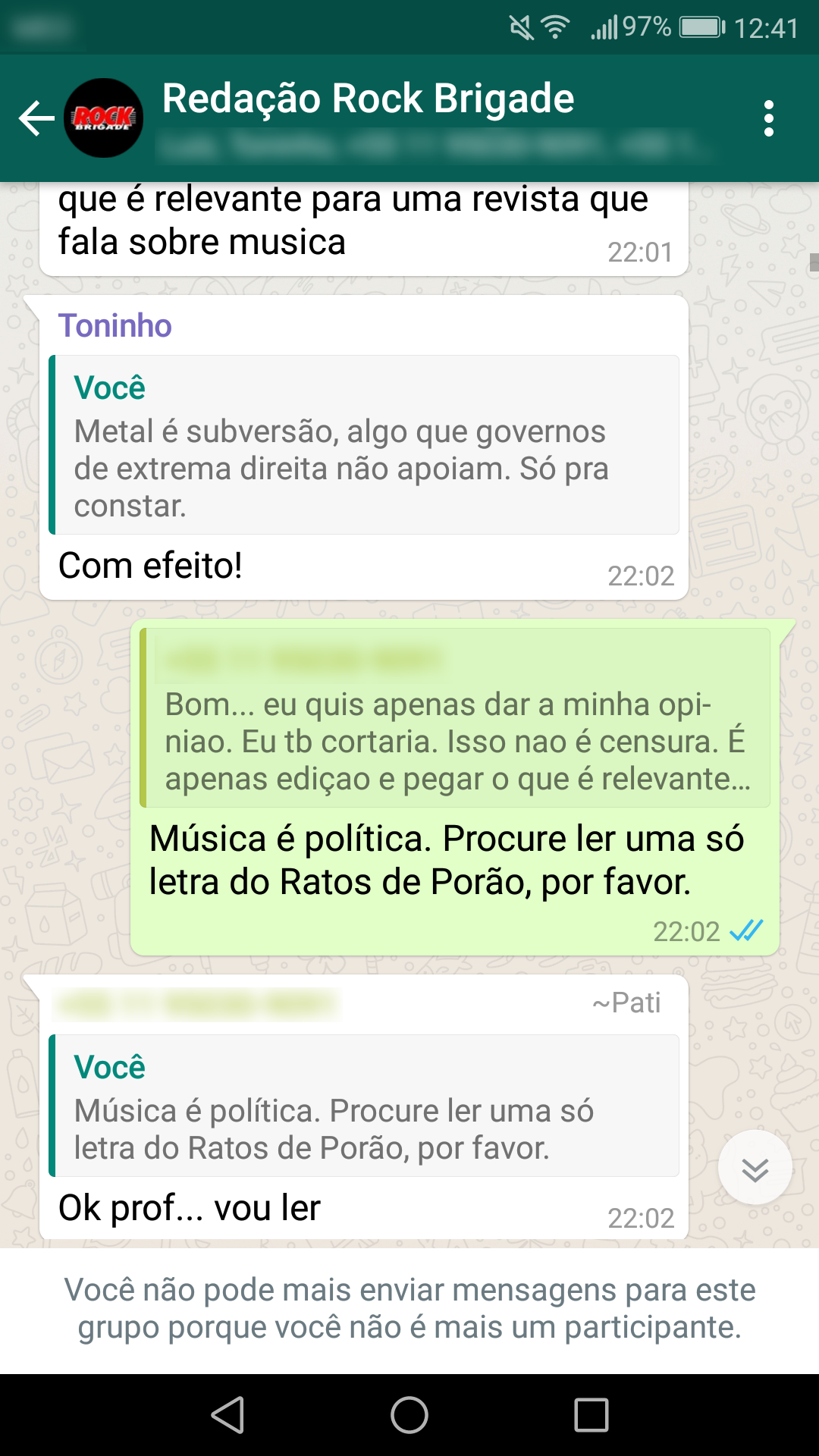The image size is (819, 1456).
Task: Tap quoted message in Toninho's reply
Action: tap(364, 446)
